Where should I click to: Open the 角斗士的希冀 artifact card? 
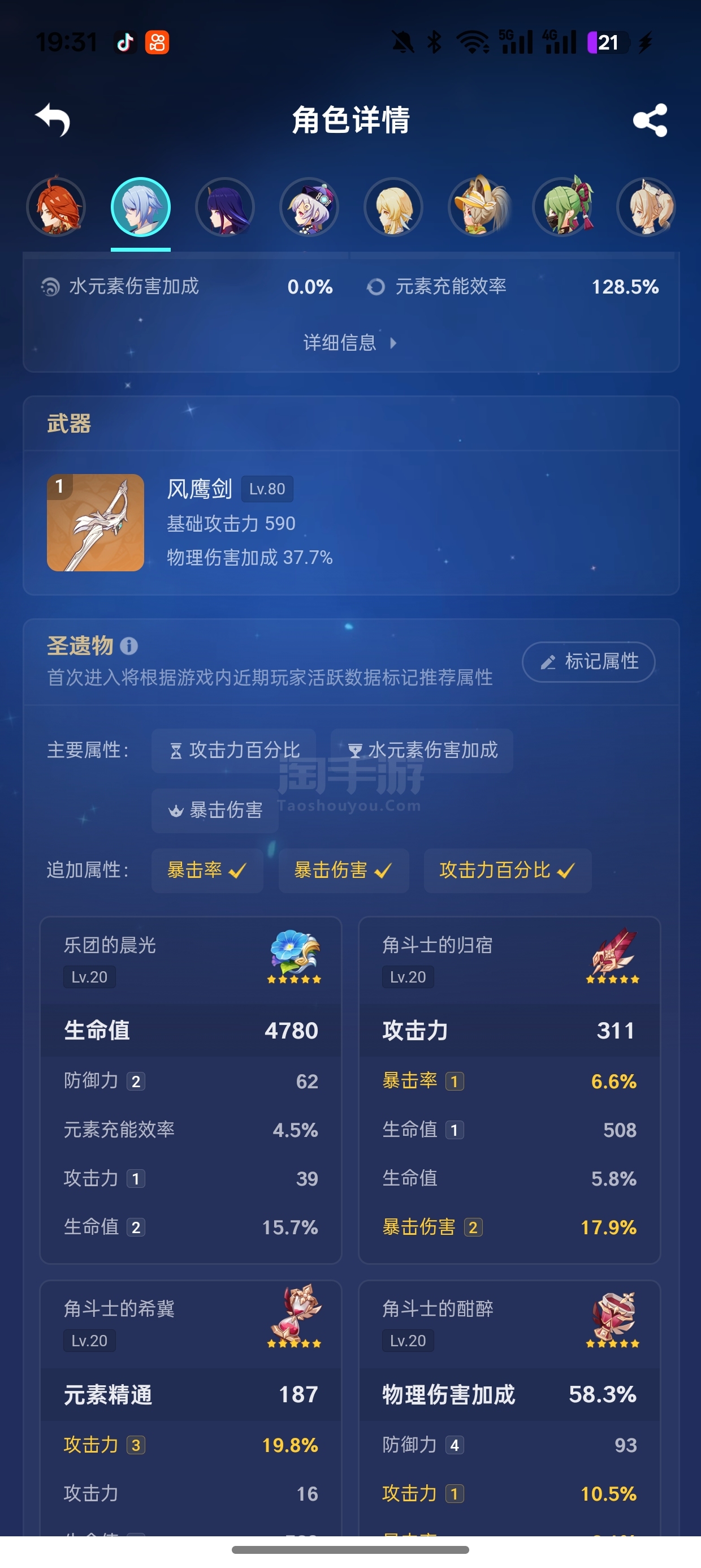point(191,1407)
